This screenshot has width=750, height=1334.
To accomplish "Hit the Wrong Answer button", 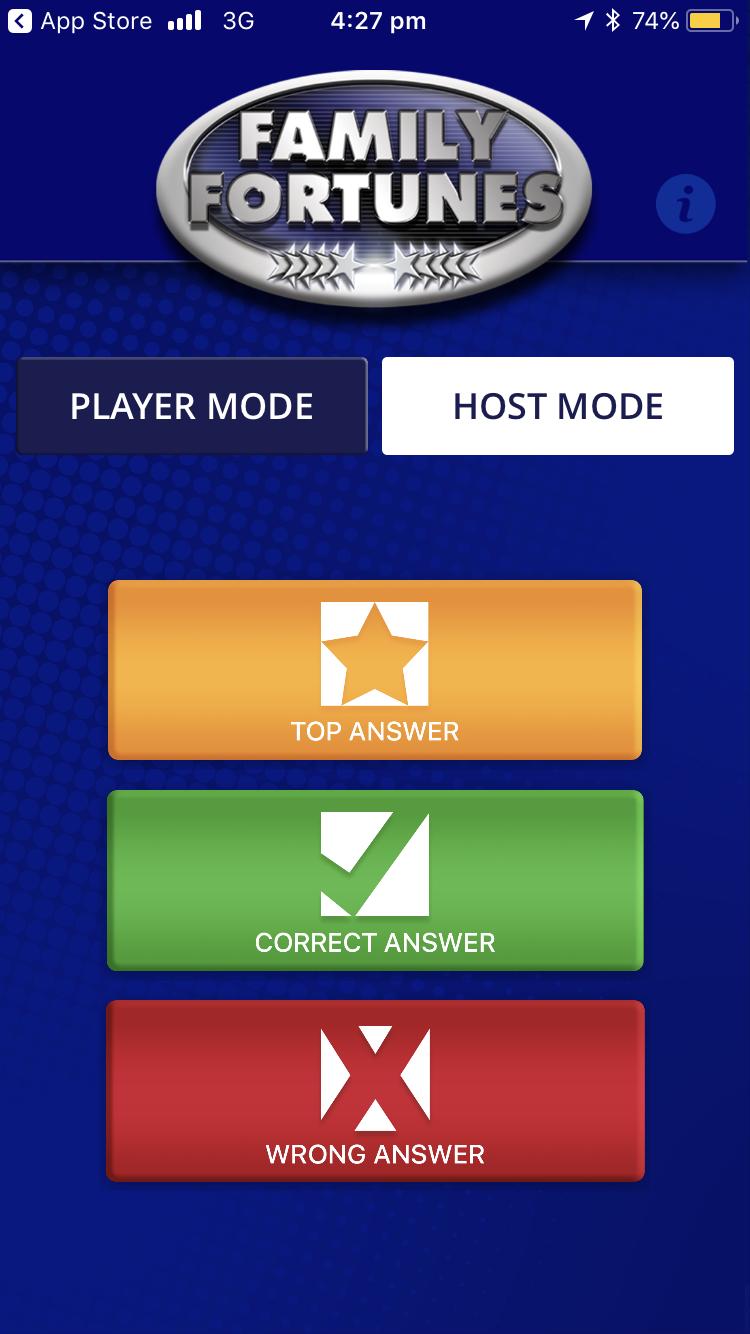I will pyautogui.click(x=375, y=1091).
